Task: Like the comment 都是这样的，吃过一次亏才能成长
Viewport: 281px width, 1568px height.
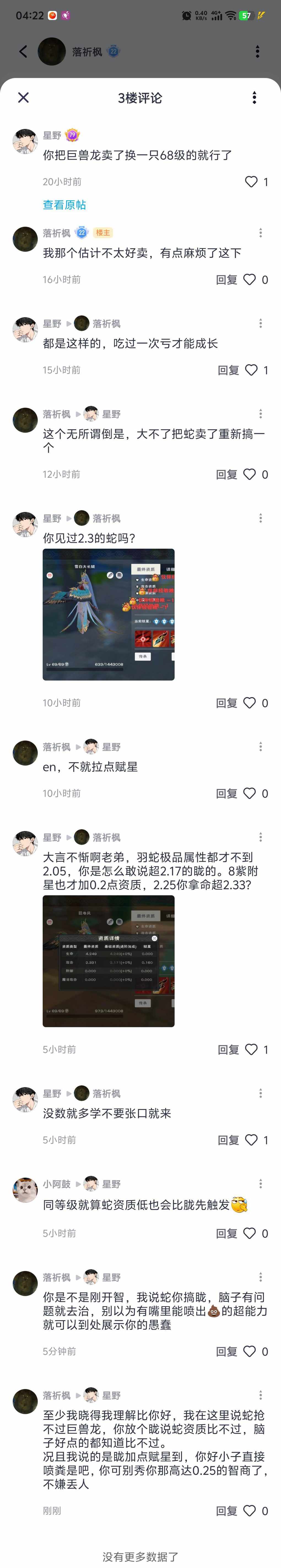Action: coord(251,369)
